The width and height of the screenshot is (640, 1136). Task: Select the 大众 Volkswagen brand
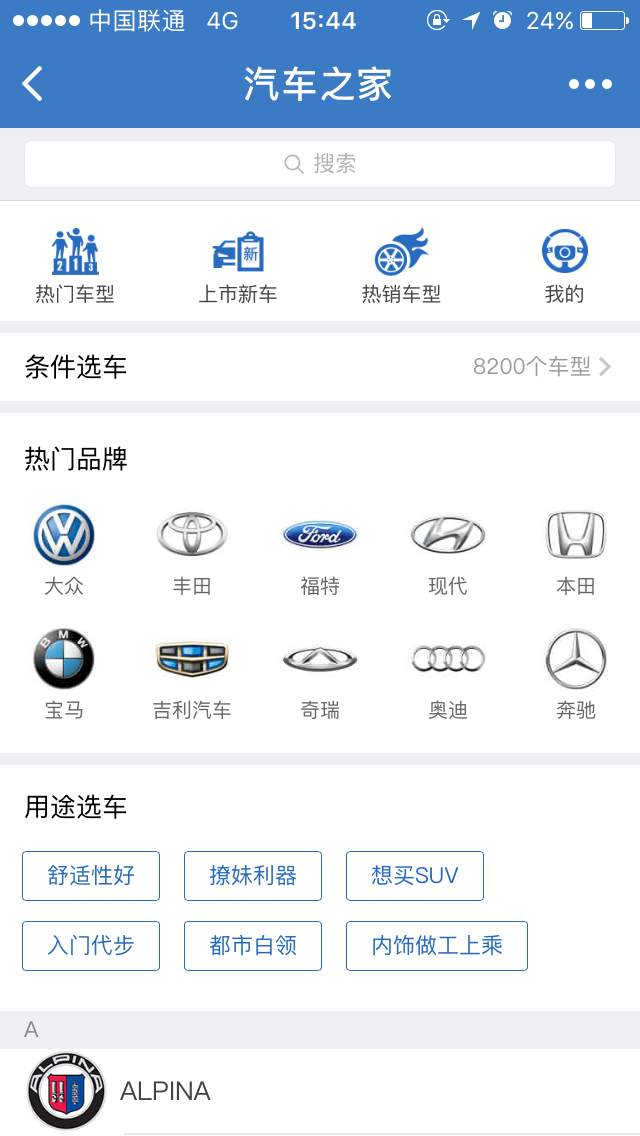coord(64,550)
